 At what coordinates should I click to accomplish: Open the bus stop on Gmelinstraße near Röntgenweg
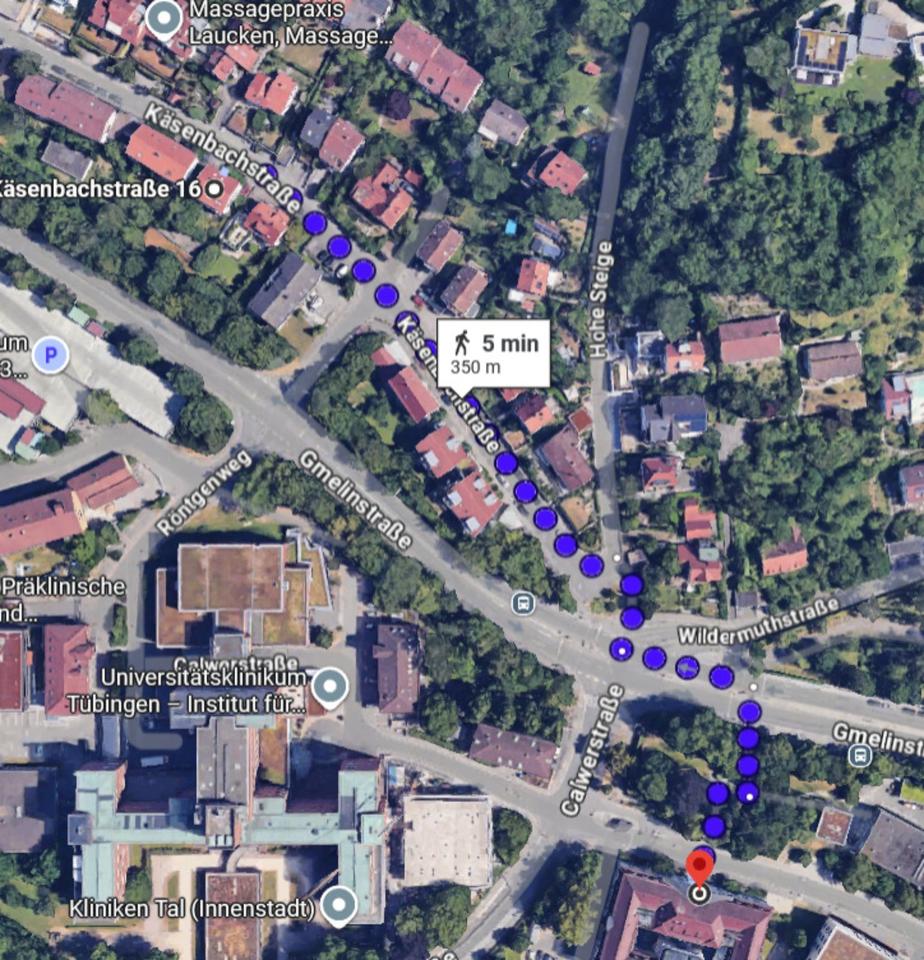[522, 603]
